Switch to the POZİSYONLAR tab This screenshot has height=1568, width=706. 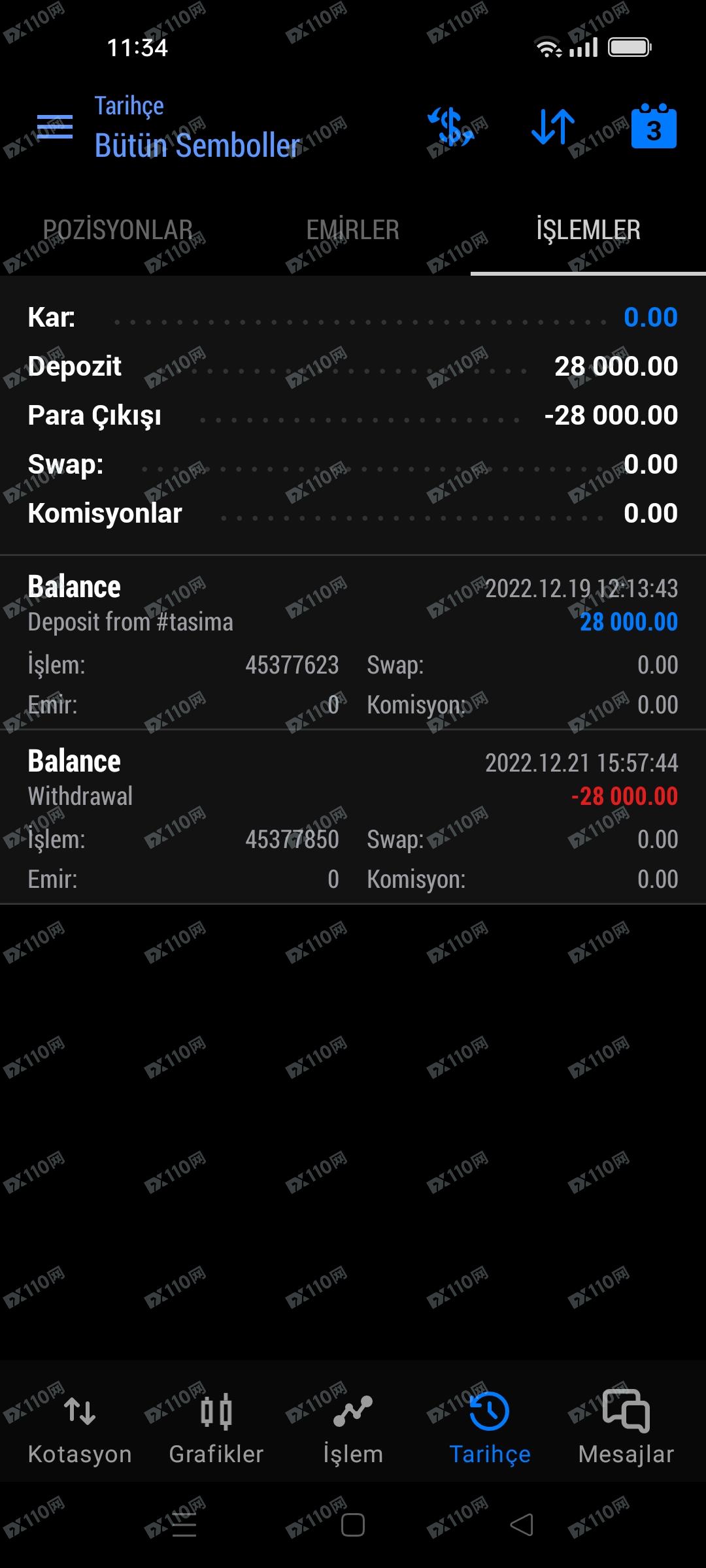pos(118,230)
